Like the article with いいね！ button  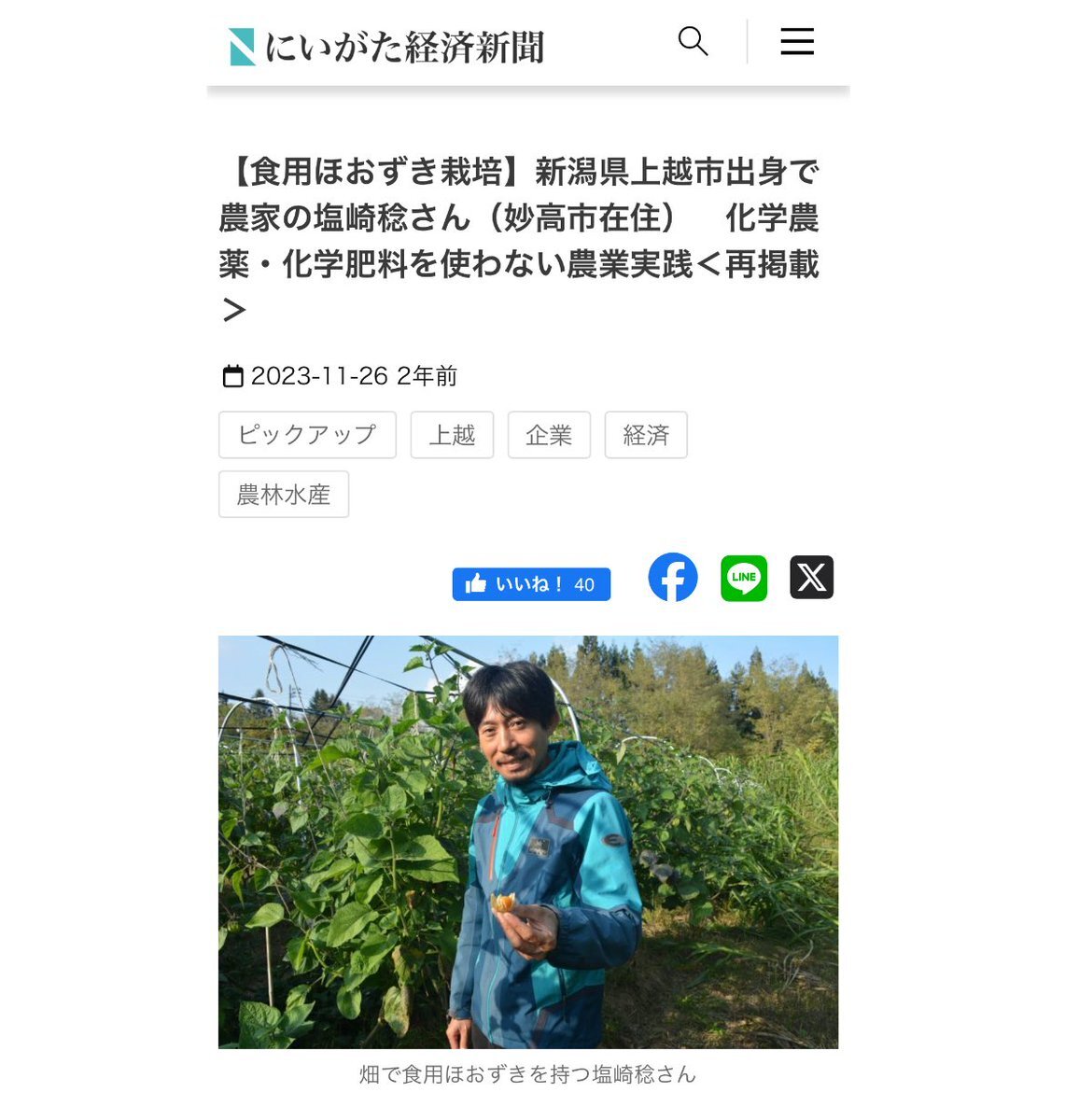[x=531, y=584]
